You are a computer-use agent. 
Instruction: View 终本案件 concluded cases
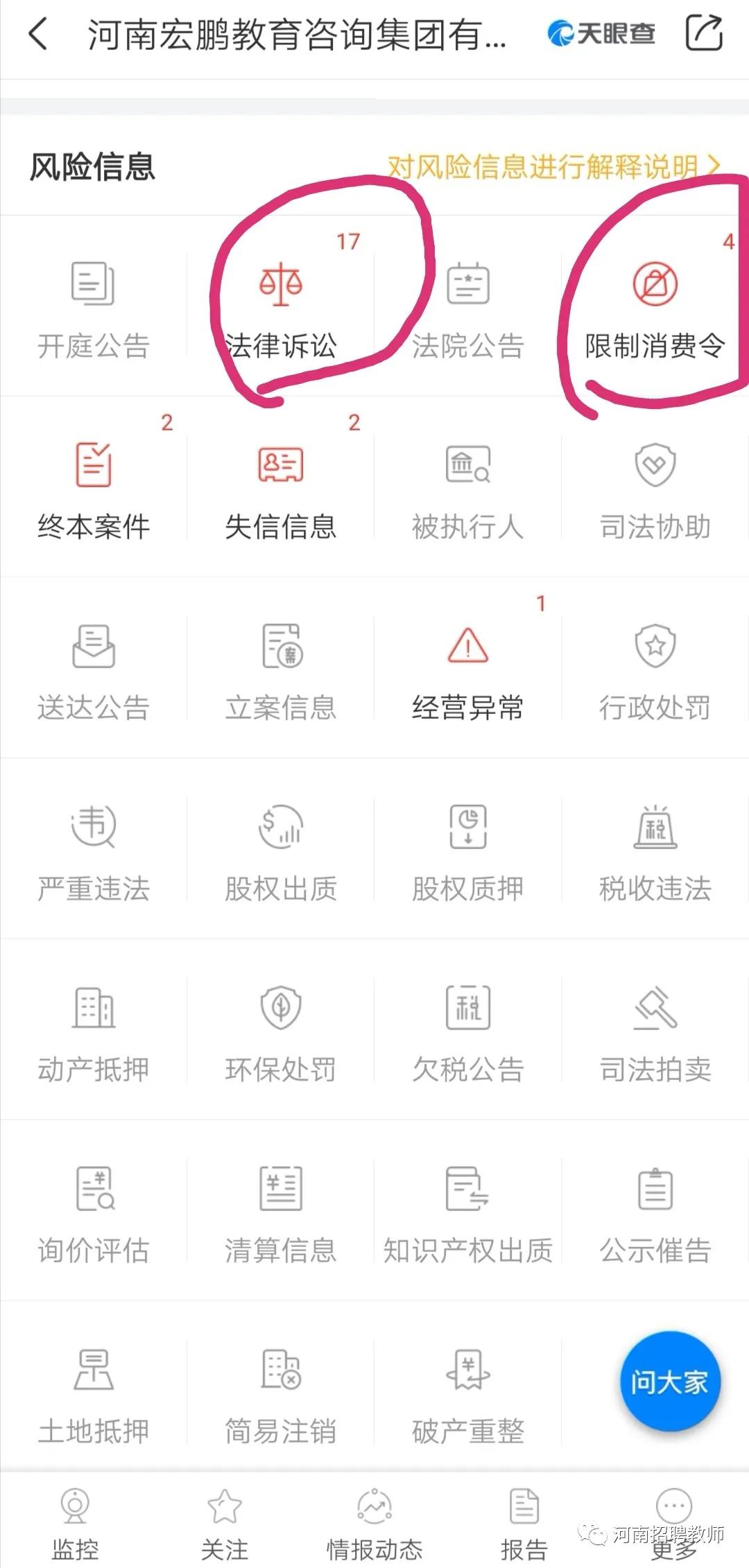92,485
